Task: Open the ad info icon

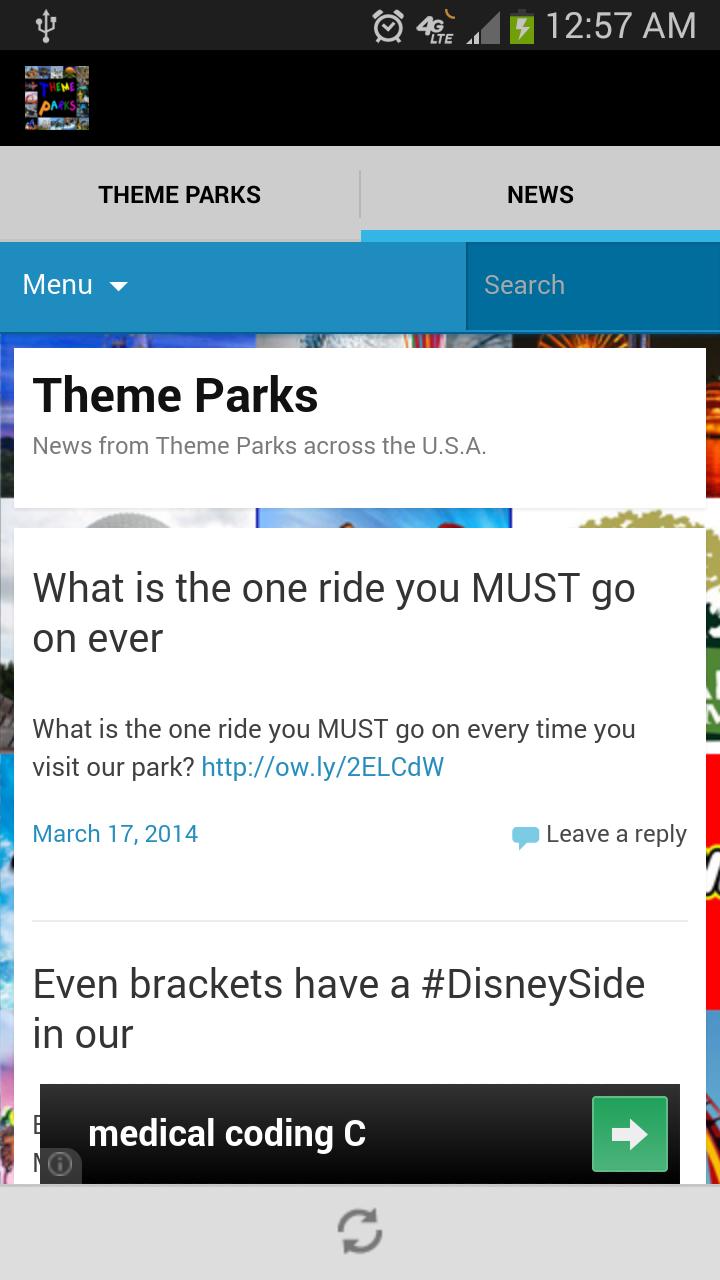Action: (x=60, y=1165)
